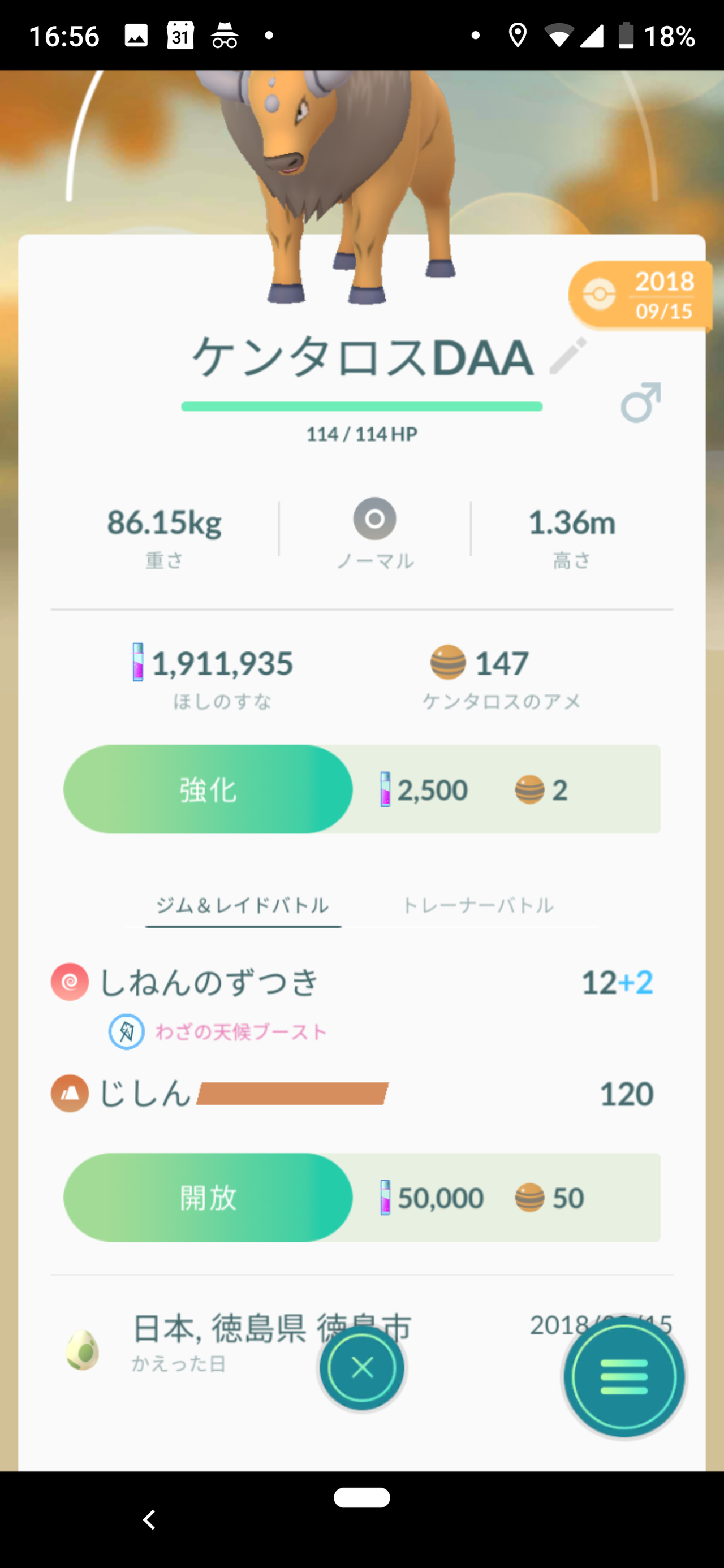
Task: Tap the green HP bar
Action: point(361,405)
